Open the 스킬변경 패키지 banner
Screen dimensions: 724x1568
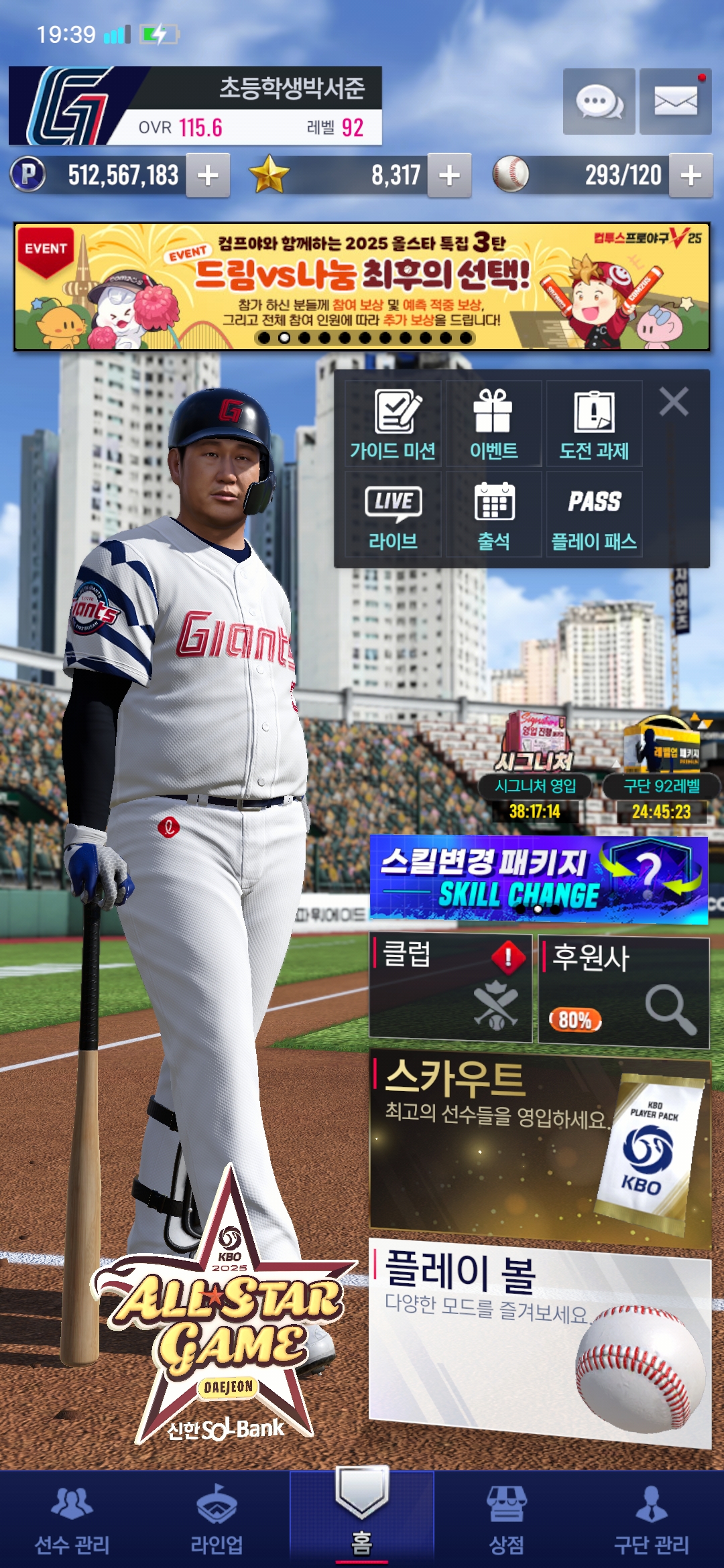[x=538, y=880]
